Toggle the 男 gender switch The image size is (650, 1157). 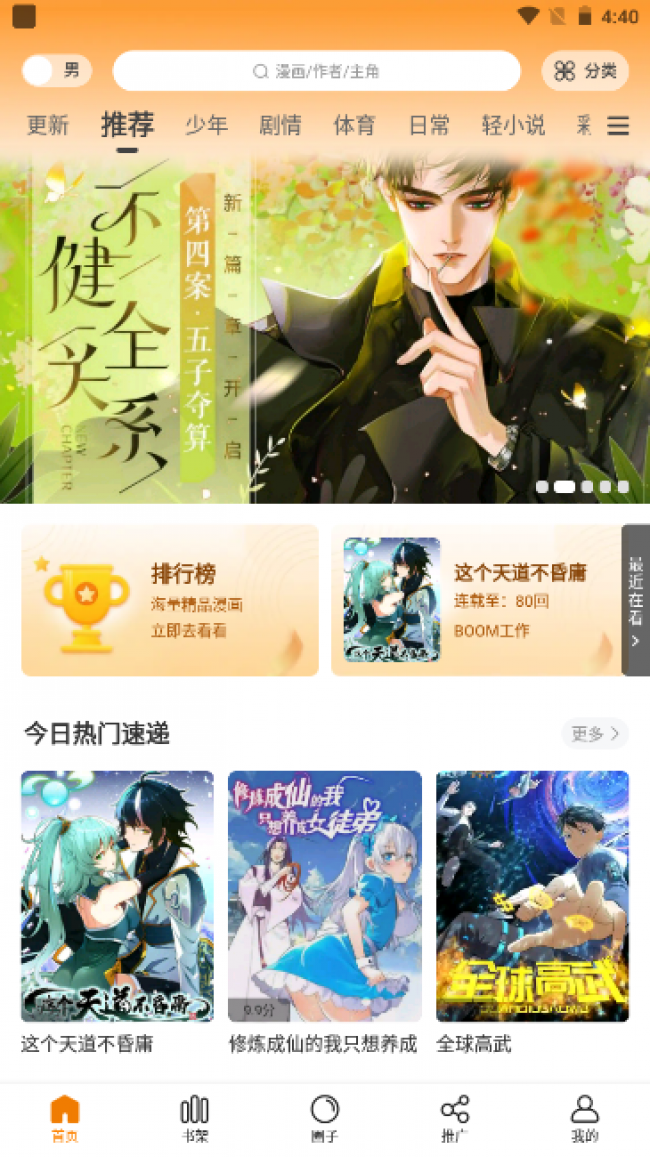coord(55,71)
